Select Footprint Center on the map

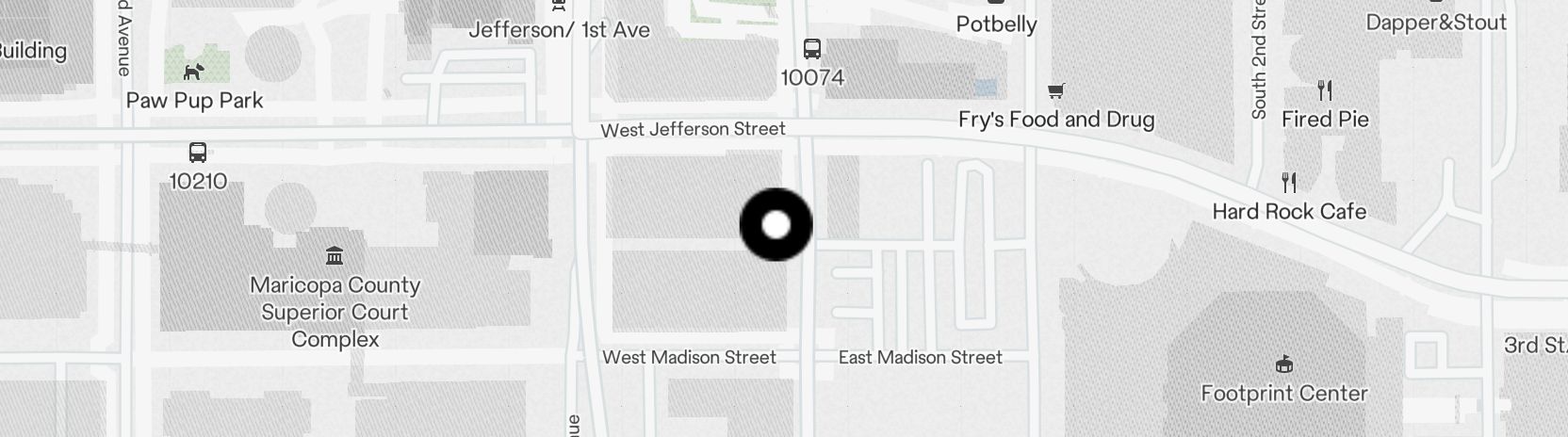(x=1283, y=364)
